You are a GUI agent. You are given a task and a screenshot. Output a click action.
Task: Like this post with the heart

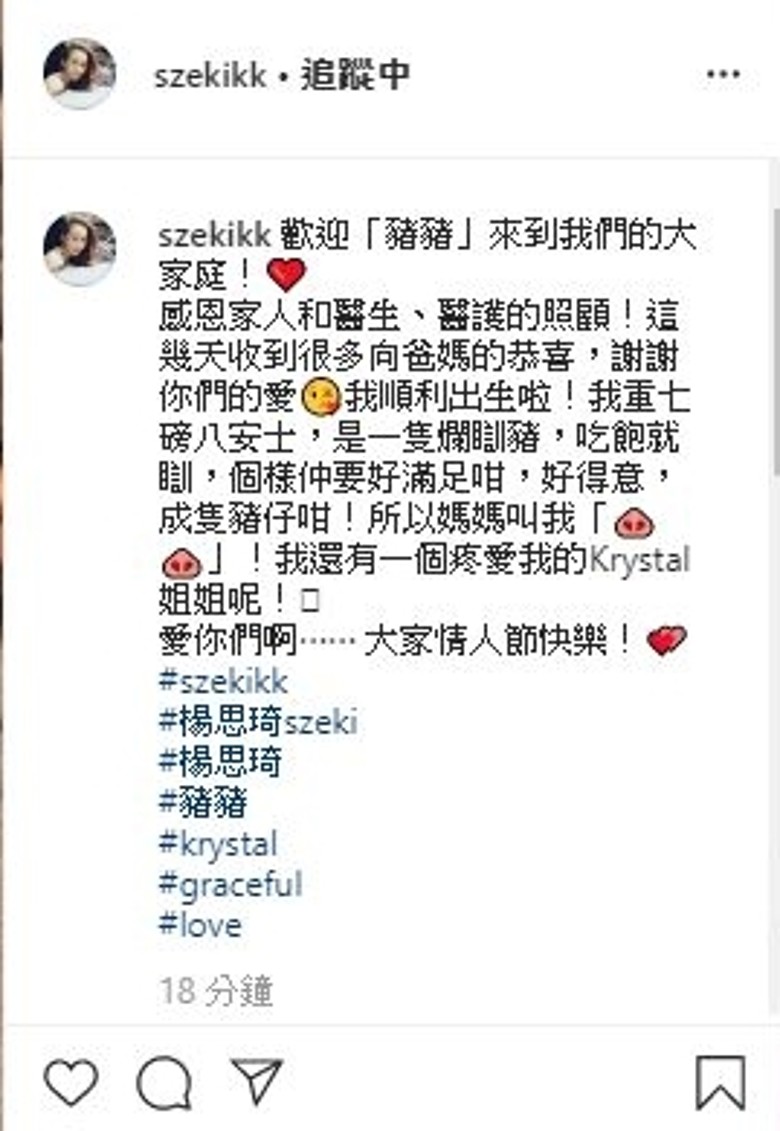(70, 1082)
